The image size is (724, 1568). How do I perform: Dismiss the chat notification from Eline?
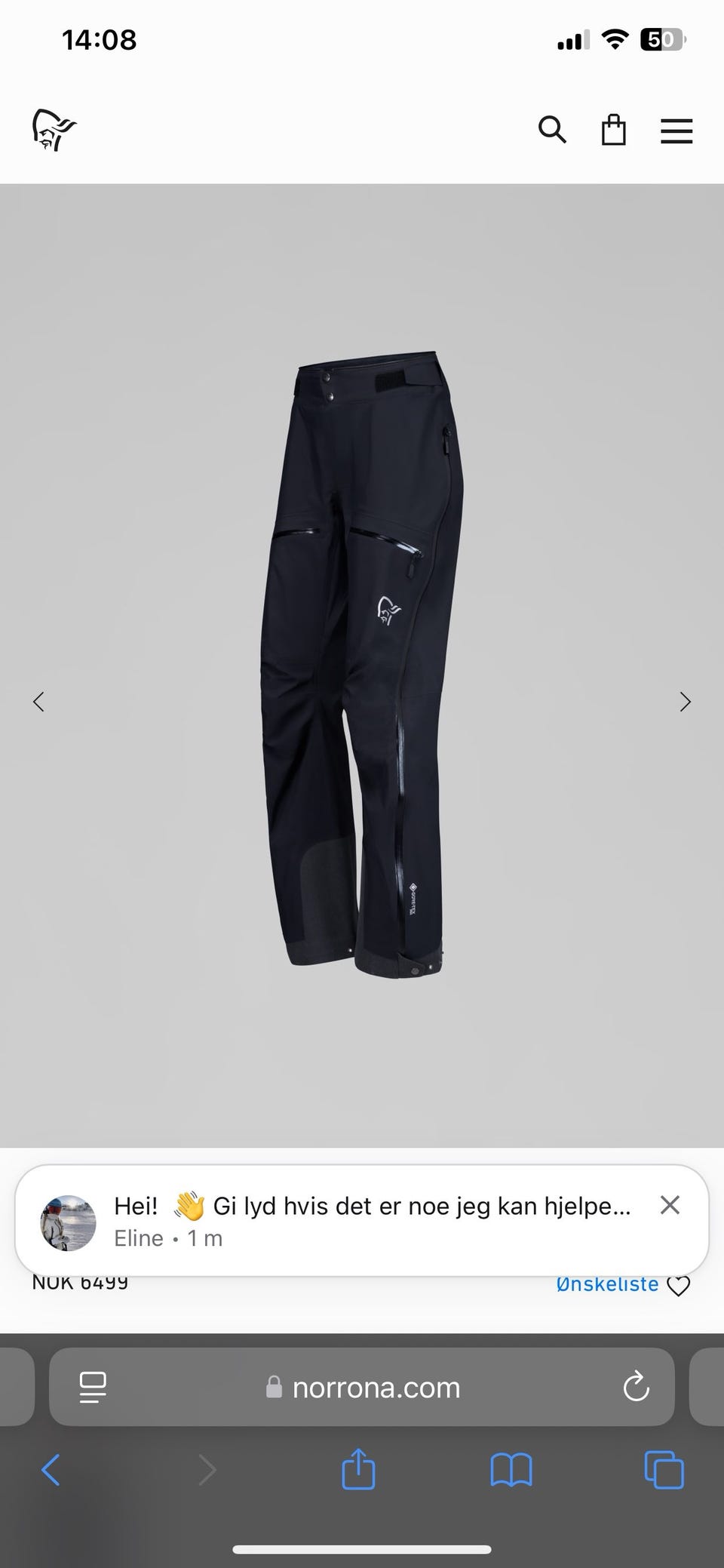(x=670, y=1205)
